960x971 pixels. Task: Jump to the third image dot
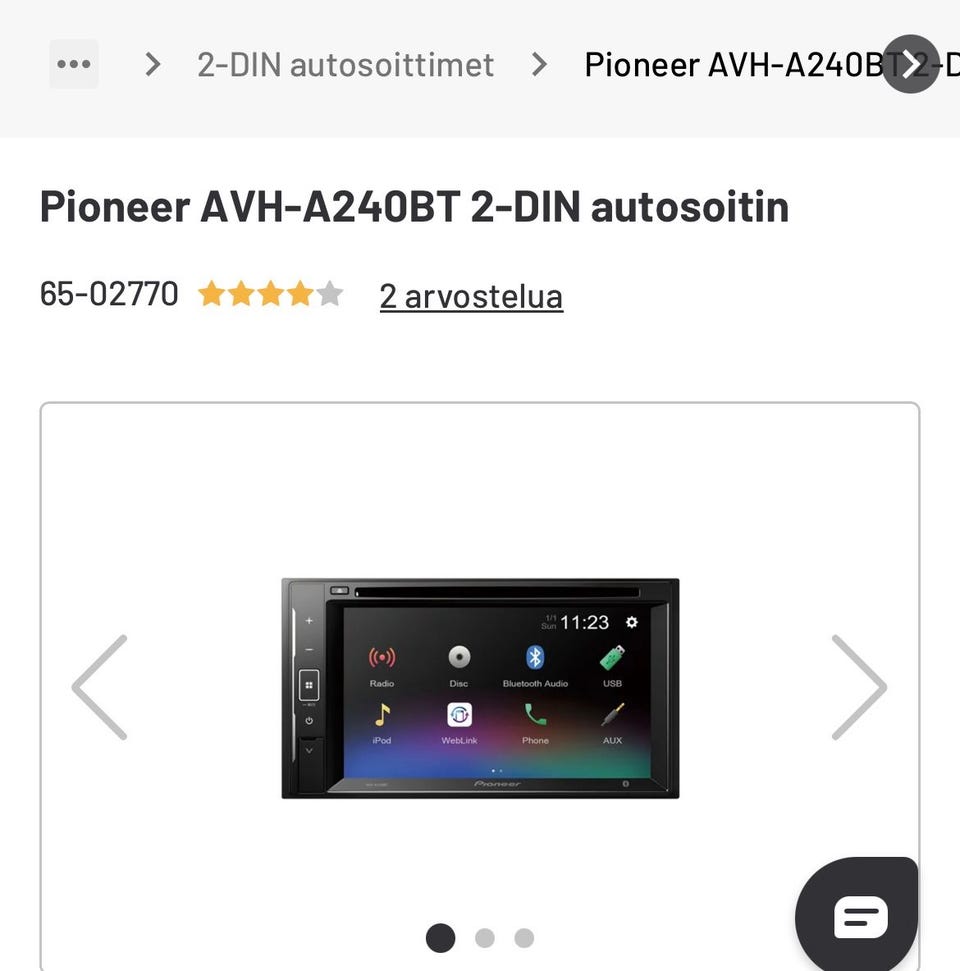point(524,938)
